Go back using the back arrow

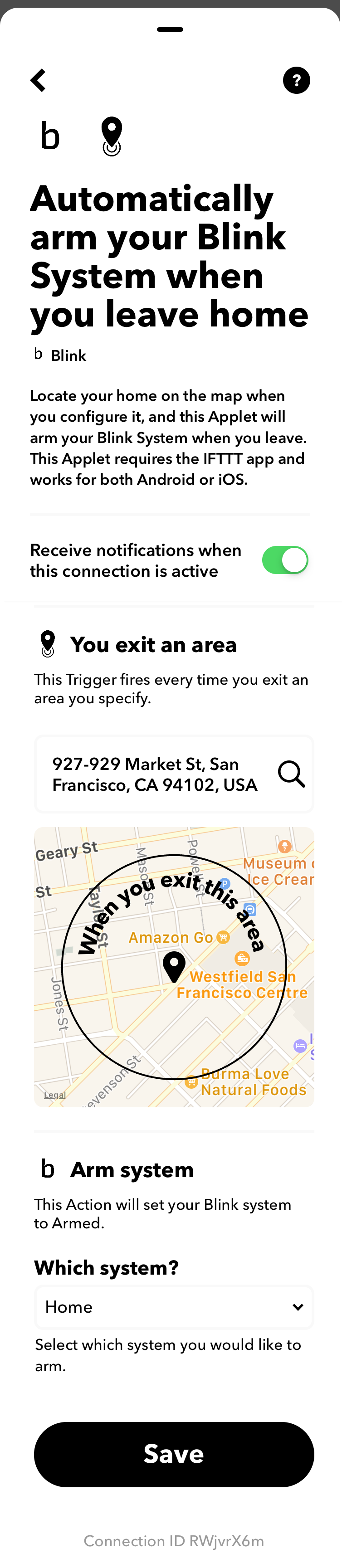pyautogui.click(x=39, y=80)
